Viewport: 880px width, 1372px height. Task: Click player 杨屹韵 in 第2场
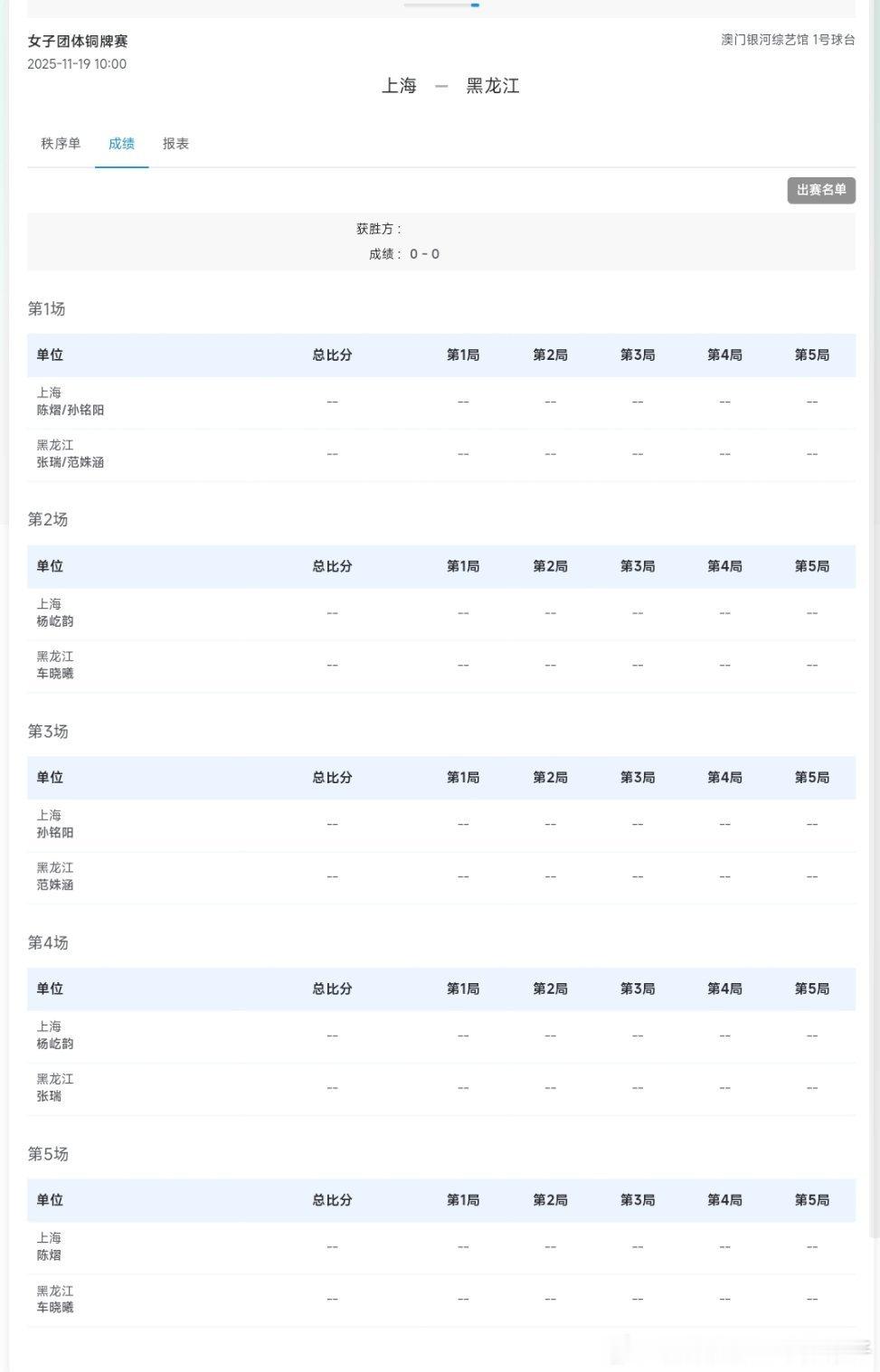(54, 621)
